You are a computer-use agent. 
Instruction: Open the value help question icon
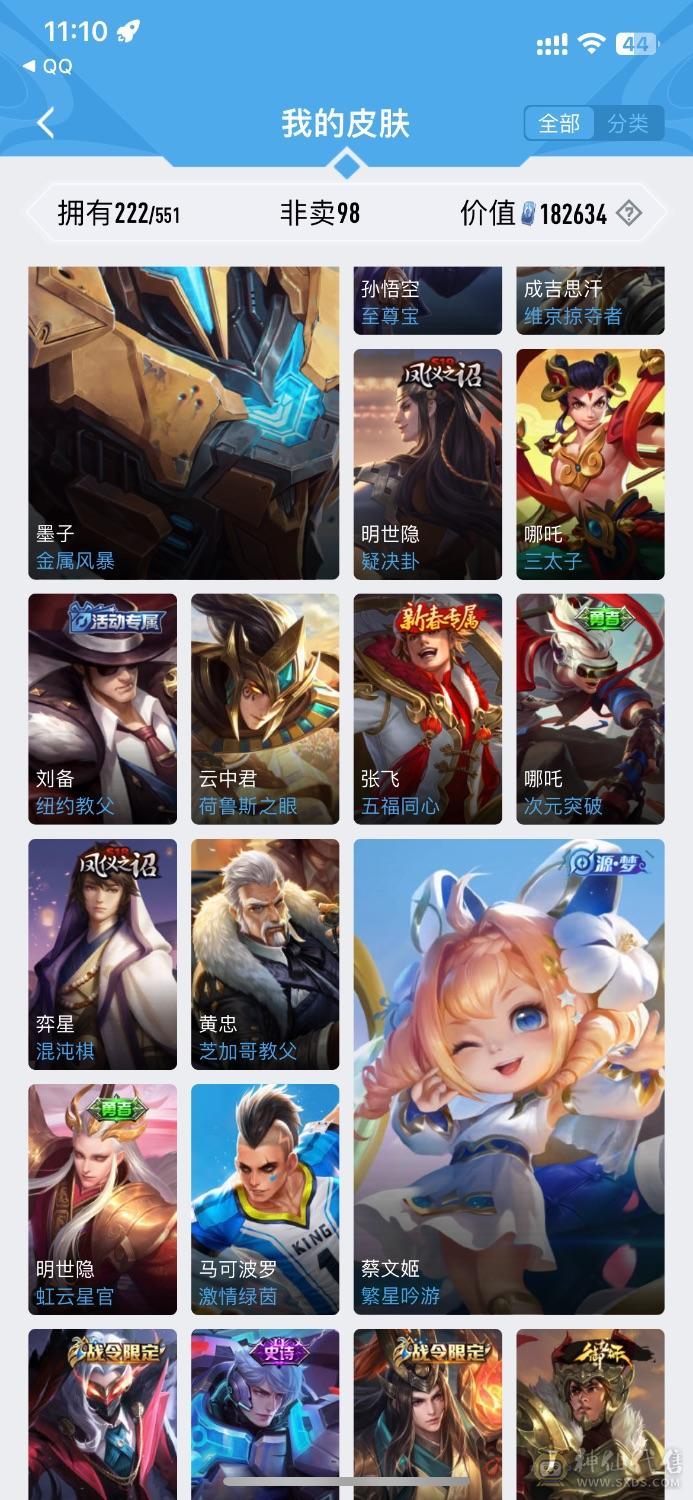628,213
